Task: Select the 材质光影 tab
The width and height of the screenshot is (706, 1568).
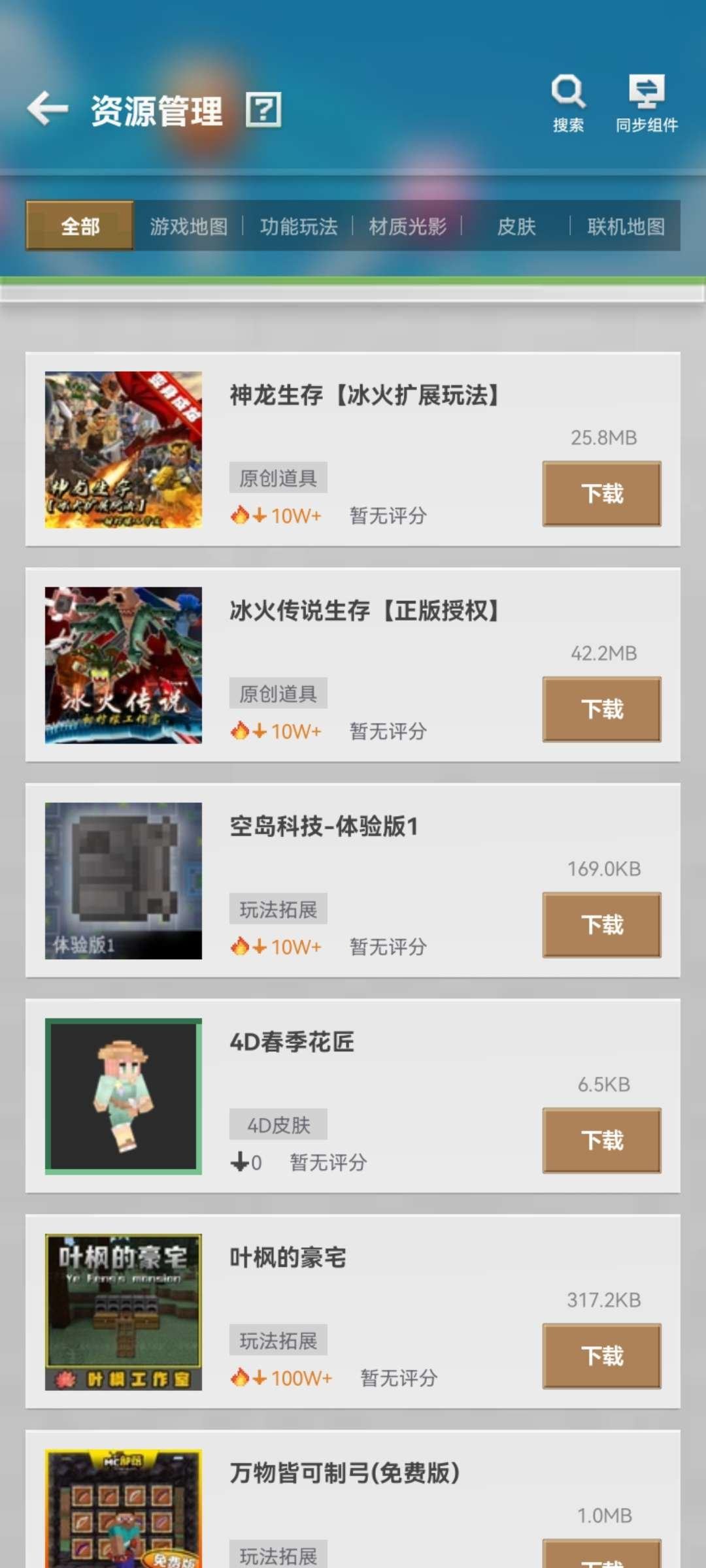Action: 409,227
